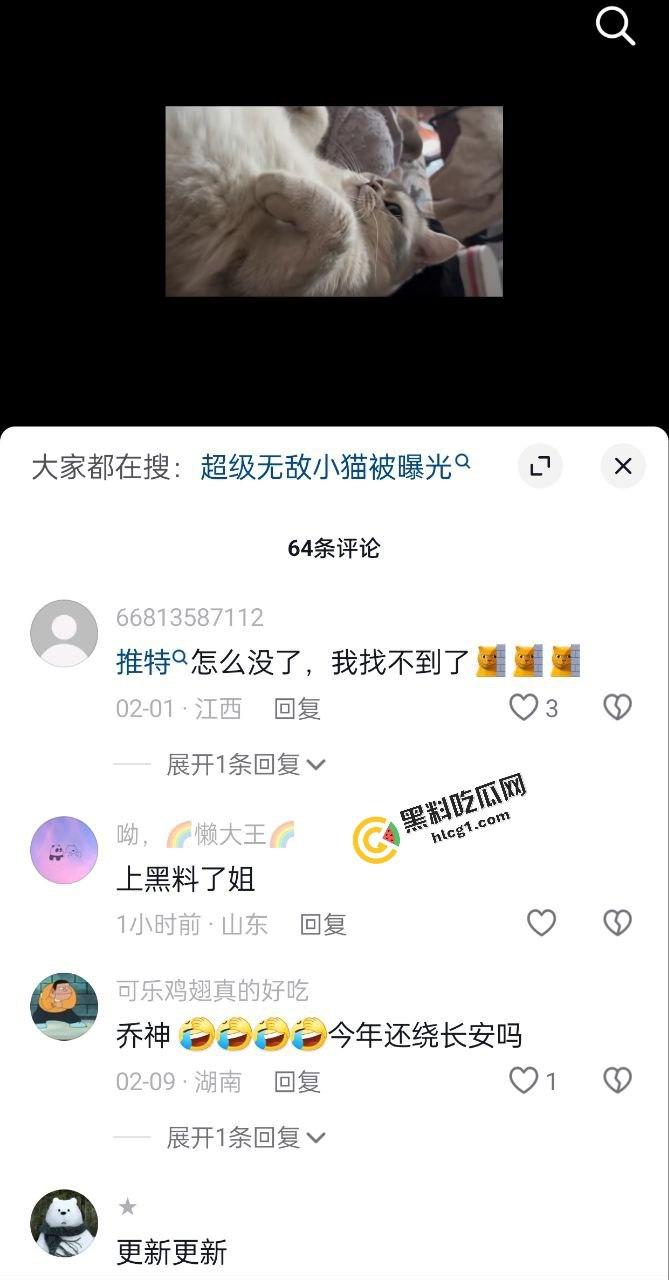Reply to the comment 上黑料了姐
This screenshot has height=1280, width=669.
coord(323,925)
